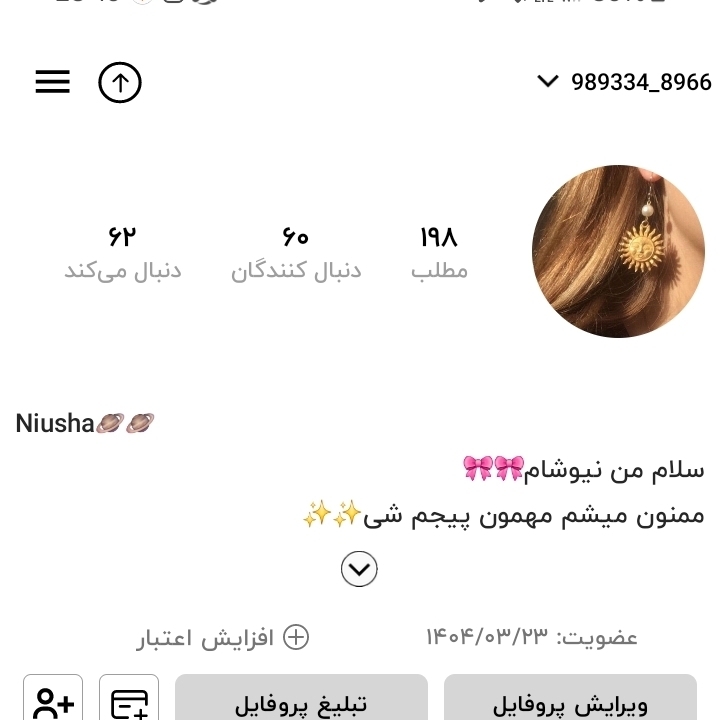The height and width of the screenshot is (720, 720).
Task: Show the ۱۹۸ مطلب posts
Action: point(439,251)
